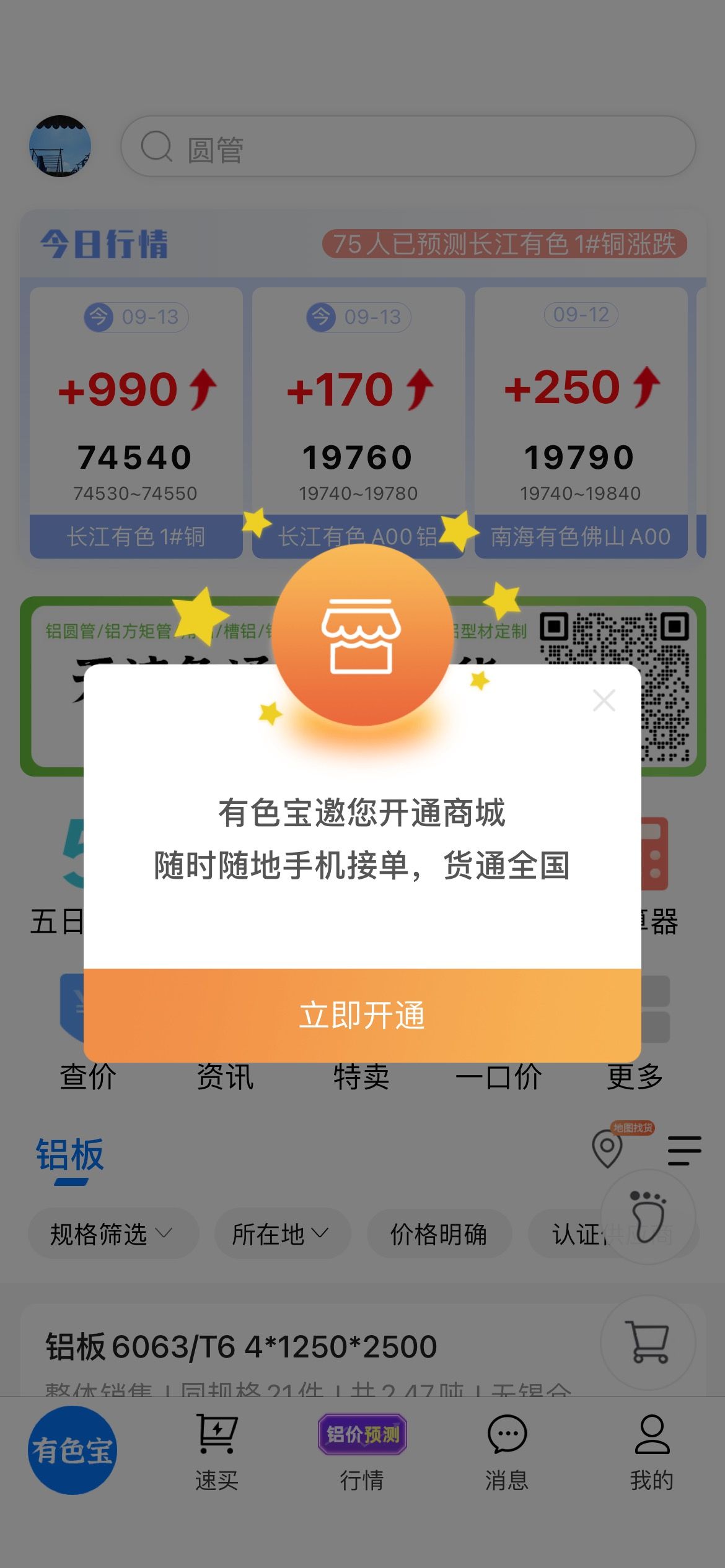Tap the copper price prediction banner
The height and width of the screenshot is (1568, 725).
(504, 244)
